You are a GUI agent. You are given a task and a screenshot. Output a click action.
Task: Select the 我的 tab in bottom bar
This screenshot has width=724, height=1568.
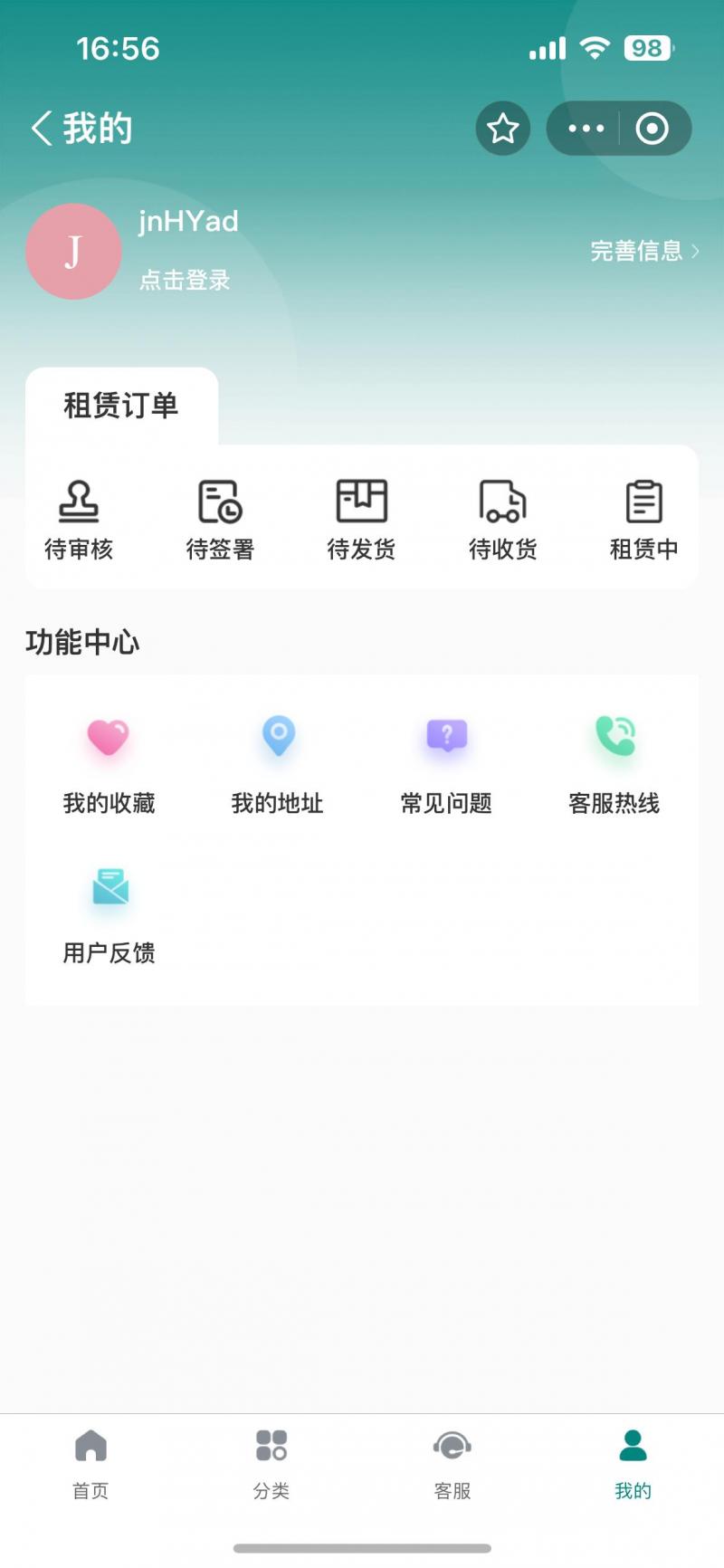coord(633,1463)
